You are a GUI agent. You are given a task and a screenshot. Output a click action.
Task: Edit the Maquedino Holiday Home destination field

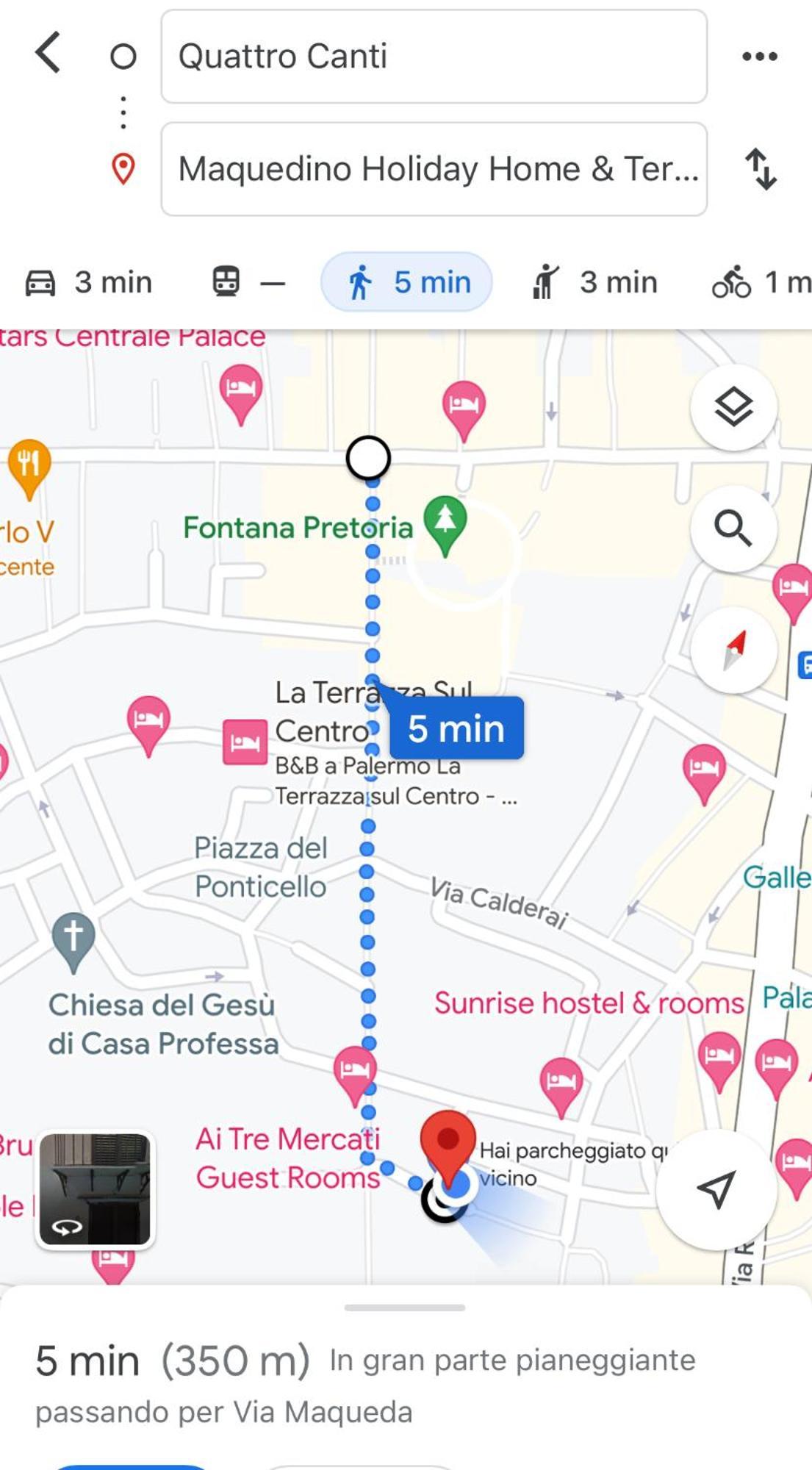[434, 169]
